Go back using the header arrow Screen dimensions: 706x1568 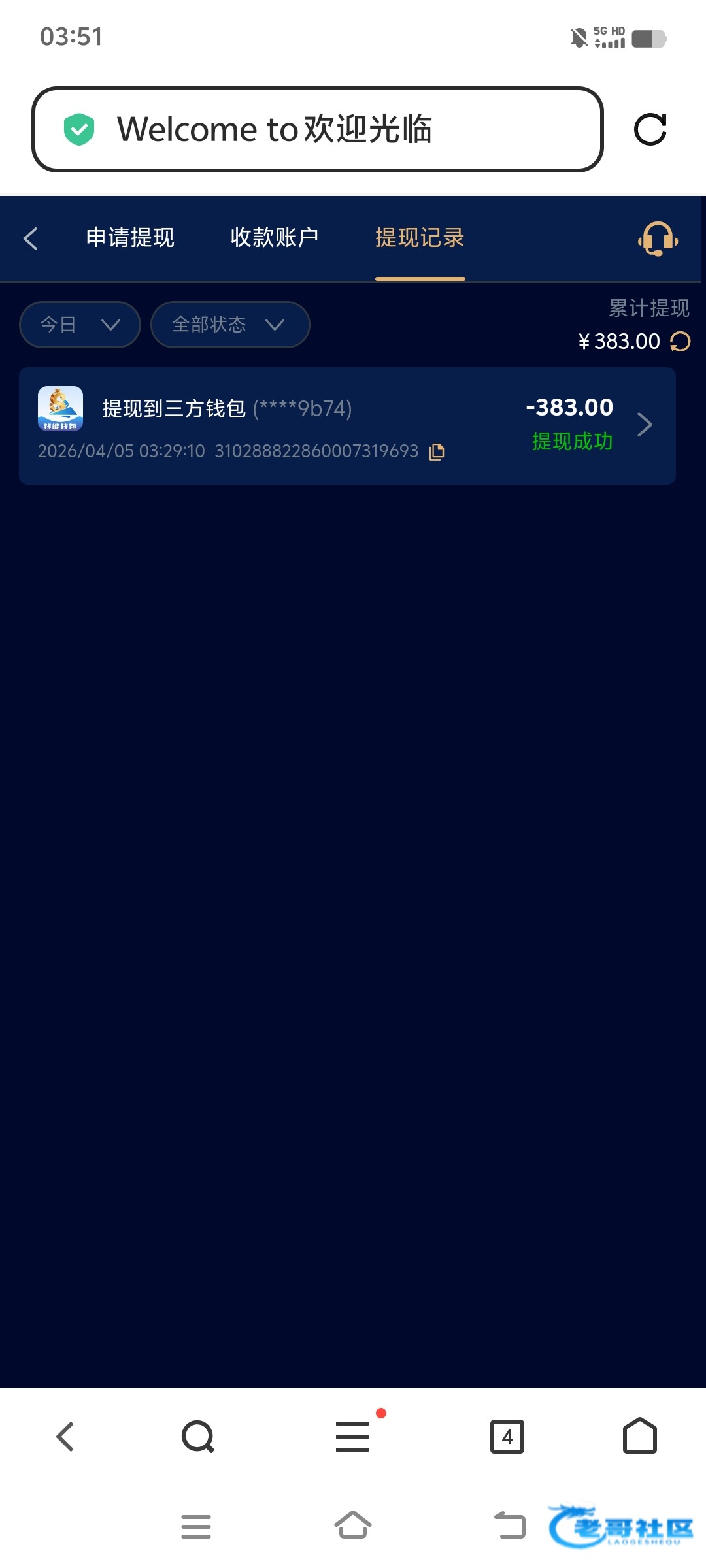pos(31,238)
